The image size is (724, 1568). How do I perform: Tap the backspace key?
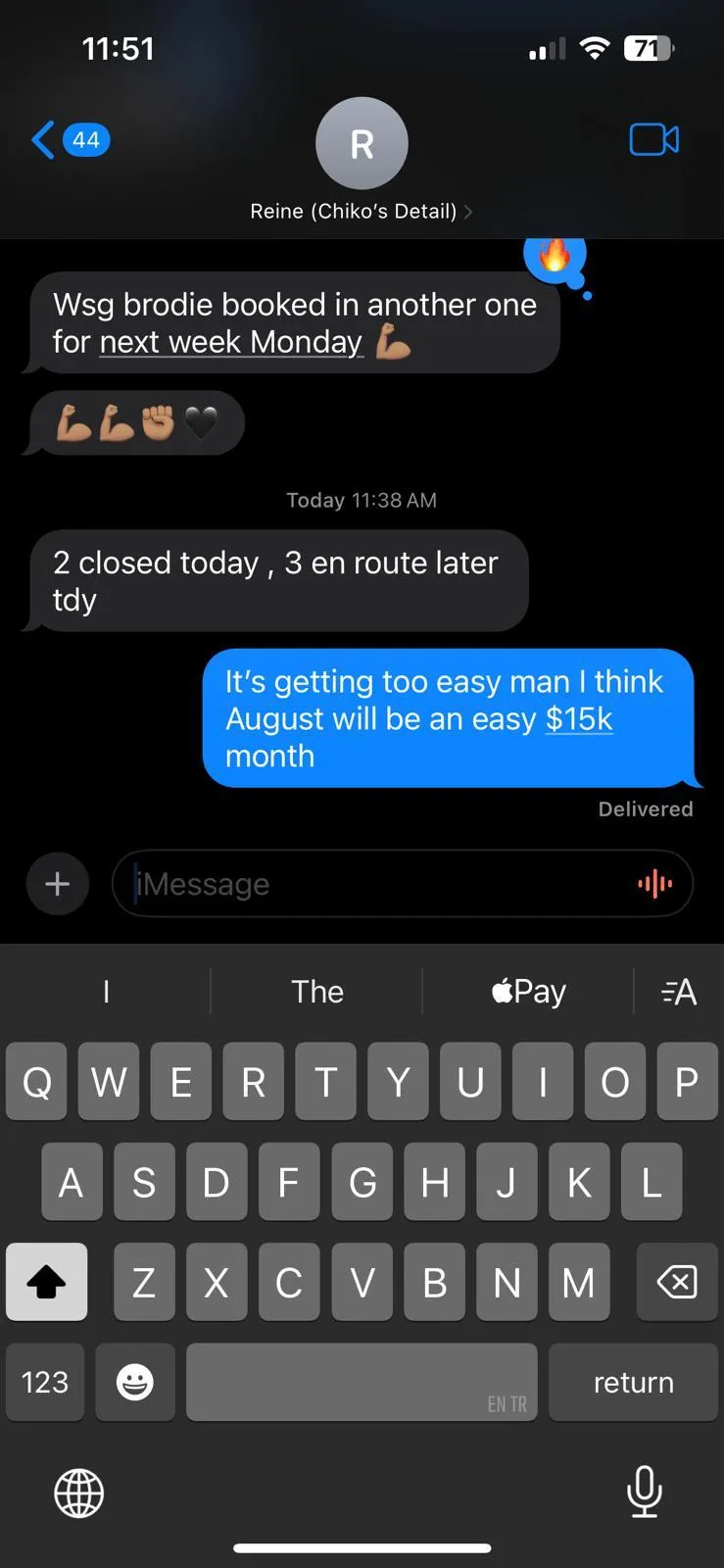677,1282
